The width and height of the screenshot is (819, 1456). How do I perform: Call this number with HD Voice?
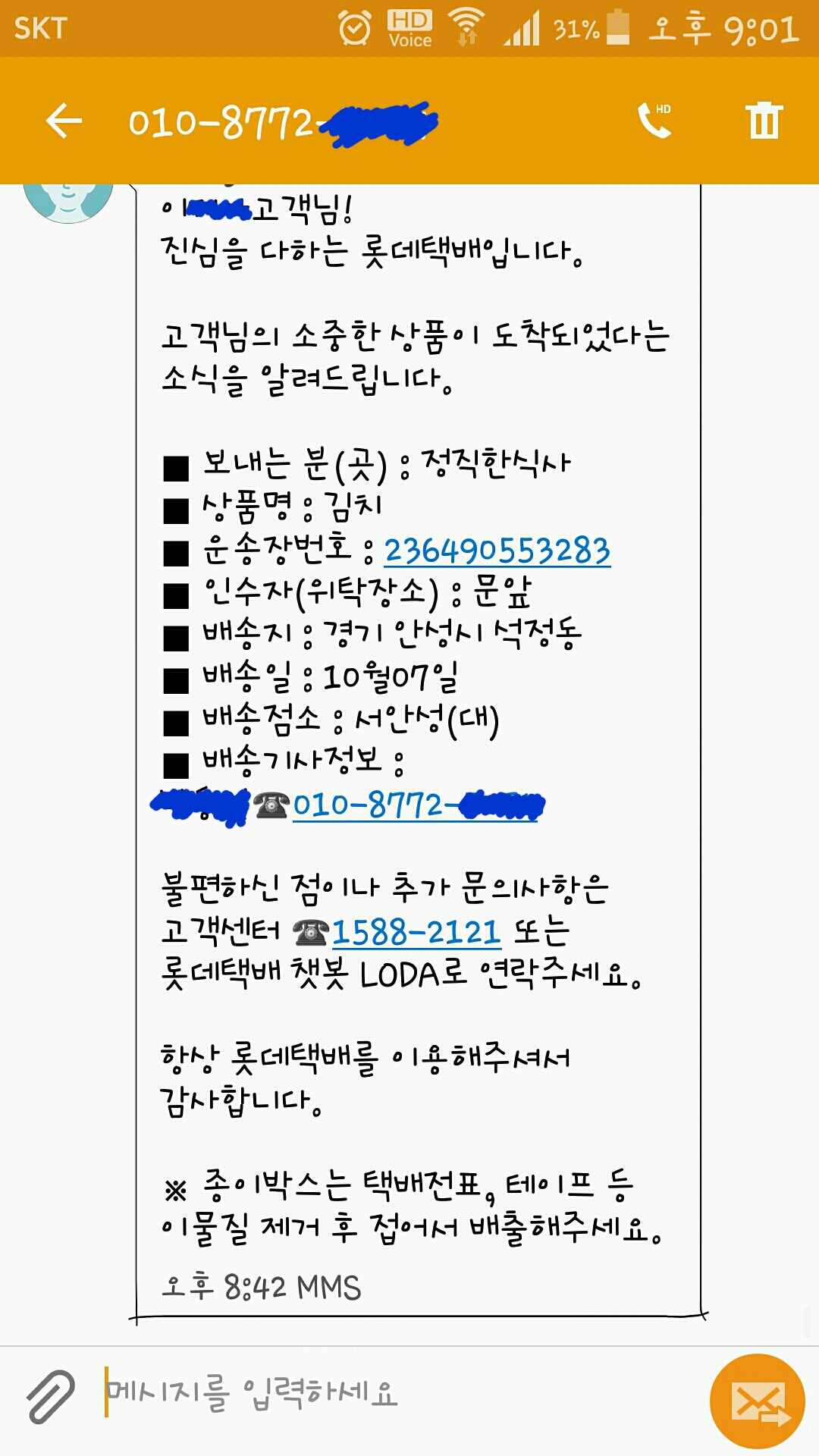coord(654,121)
